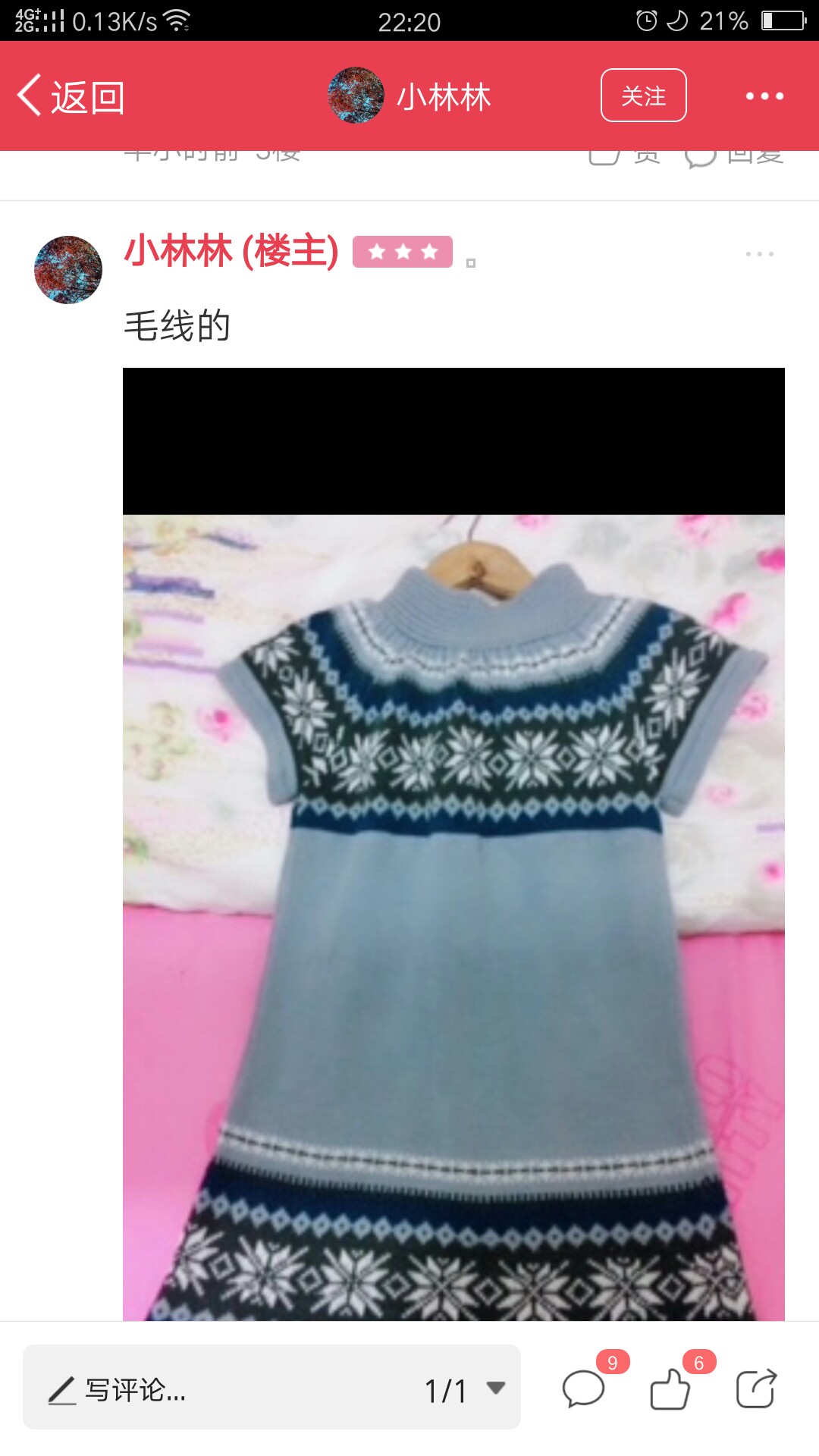Open the header overflow menu

764,96
